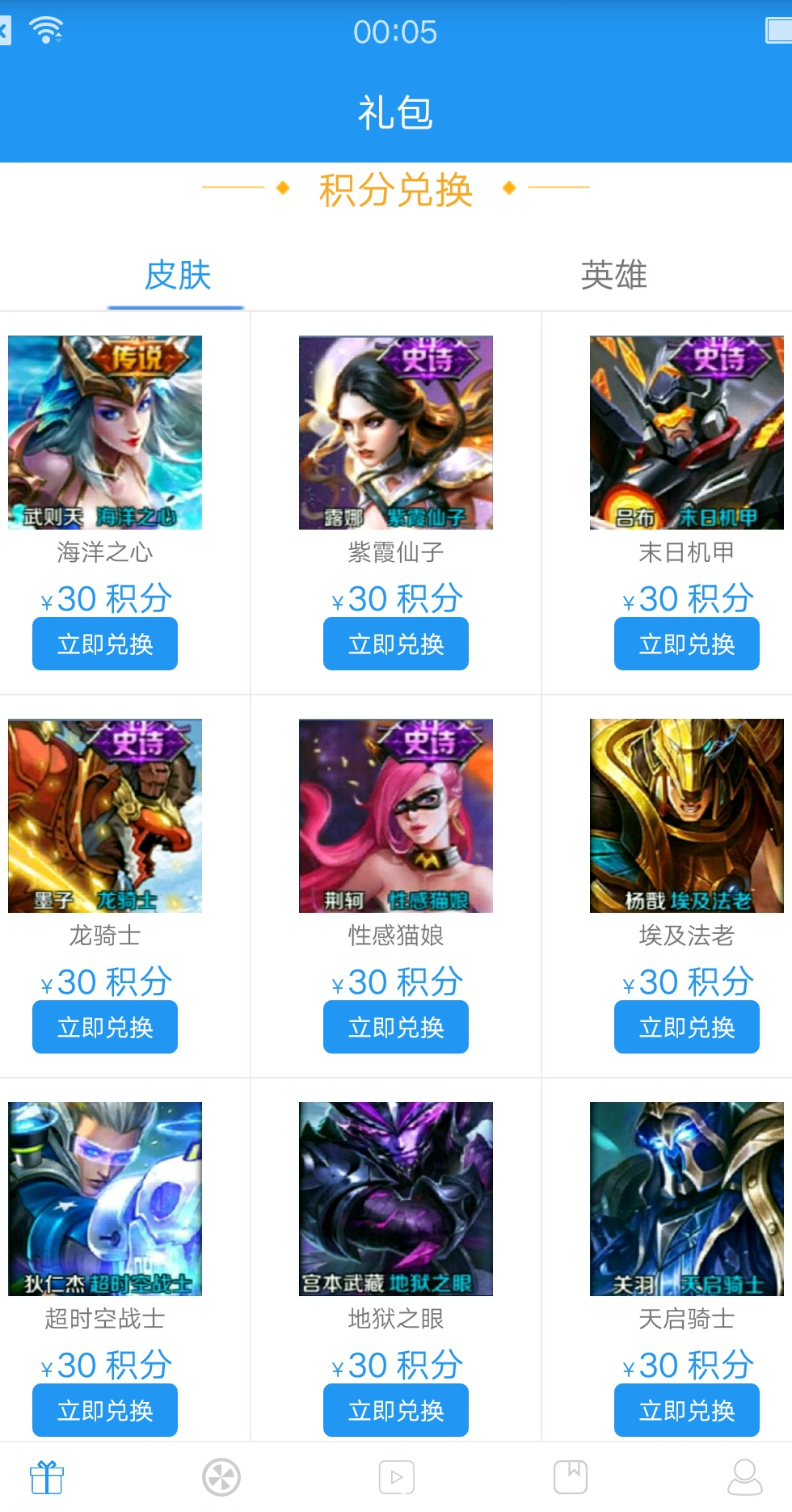The width and height of the screenshot is (792, 1512).
Task: Exchange points for 埃及法老
Action: tap(687, 1027)
